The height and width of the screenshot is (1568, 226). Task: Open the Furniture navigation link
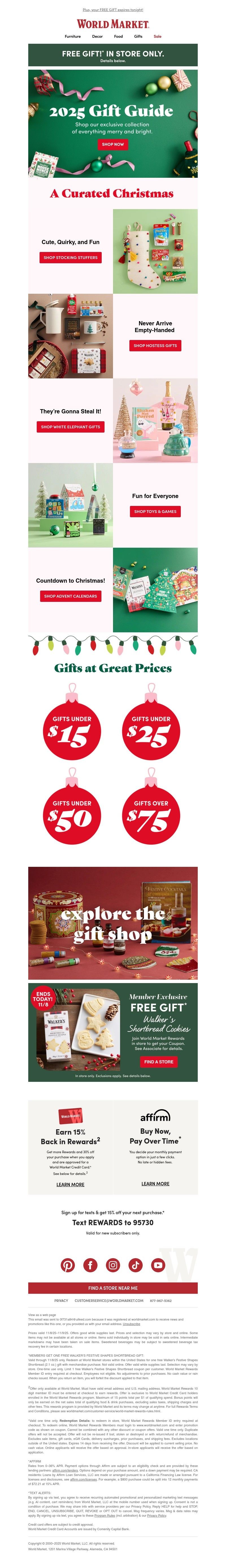pos(73,36)
